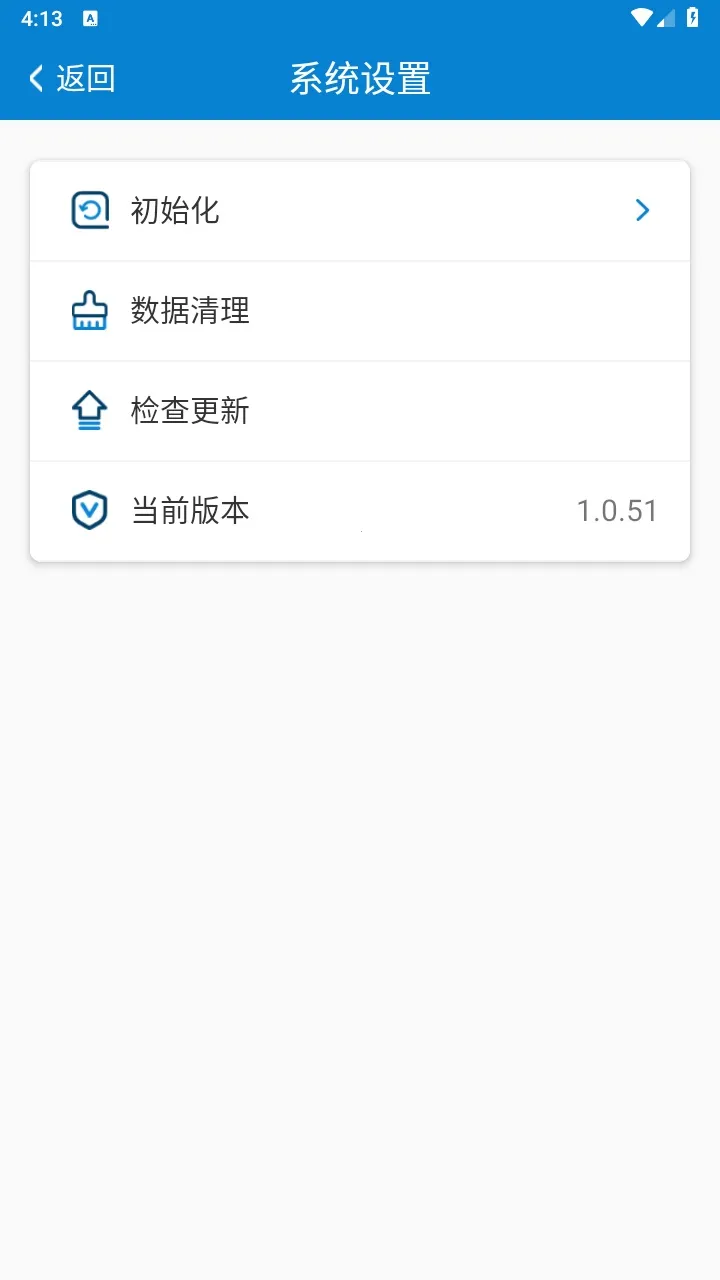Tap the check update (检查更新) arrow icon
Image resolution: width=720 pixels, height=1280 pixels.
[x=89, y=410]
